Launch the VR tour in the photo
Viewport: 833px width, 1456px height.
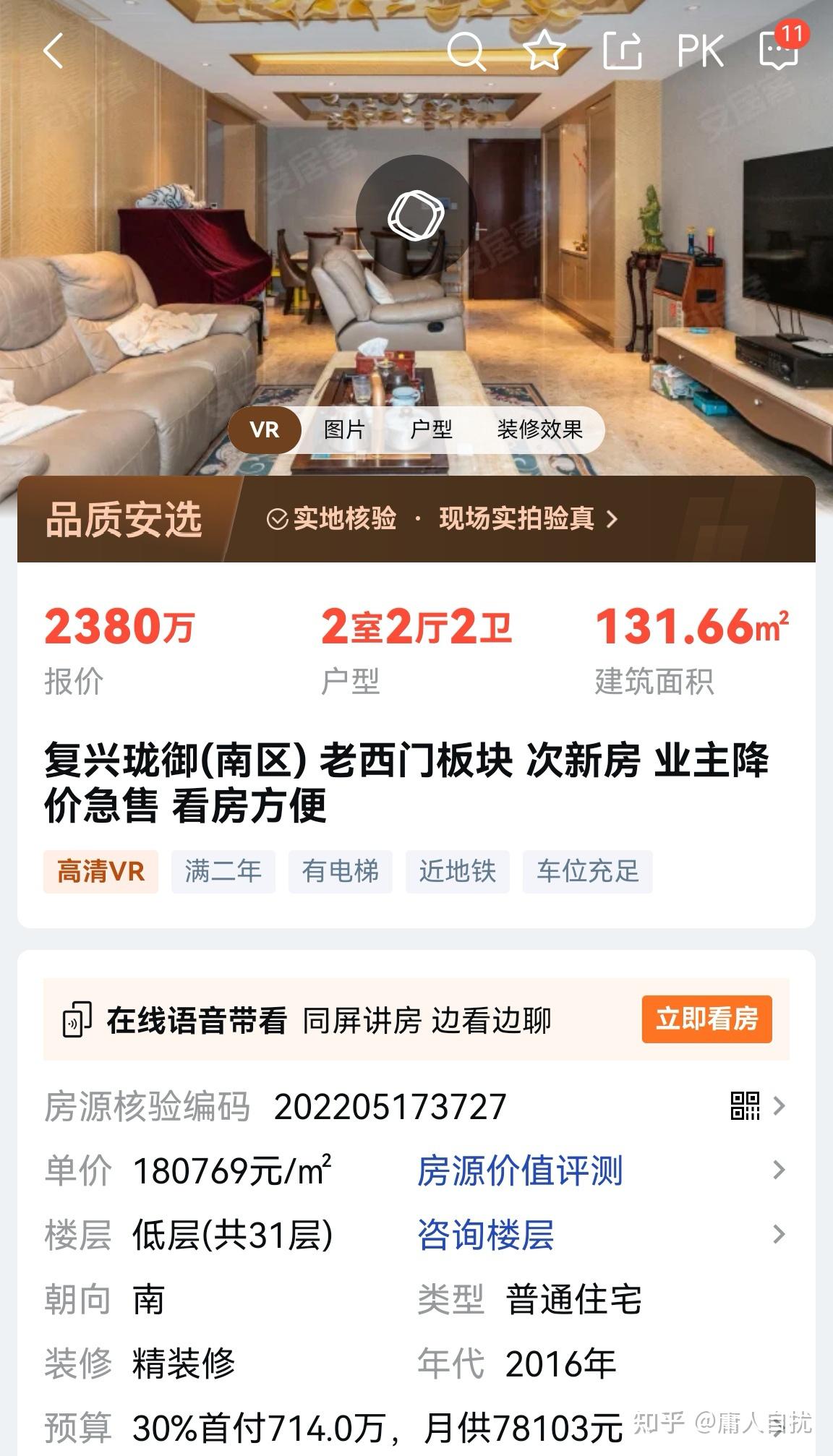(416, 215)
